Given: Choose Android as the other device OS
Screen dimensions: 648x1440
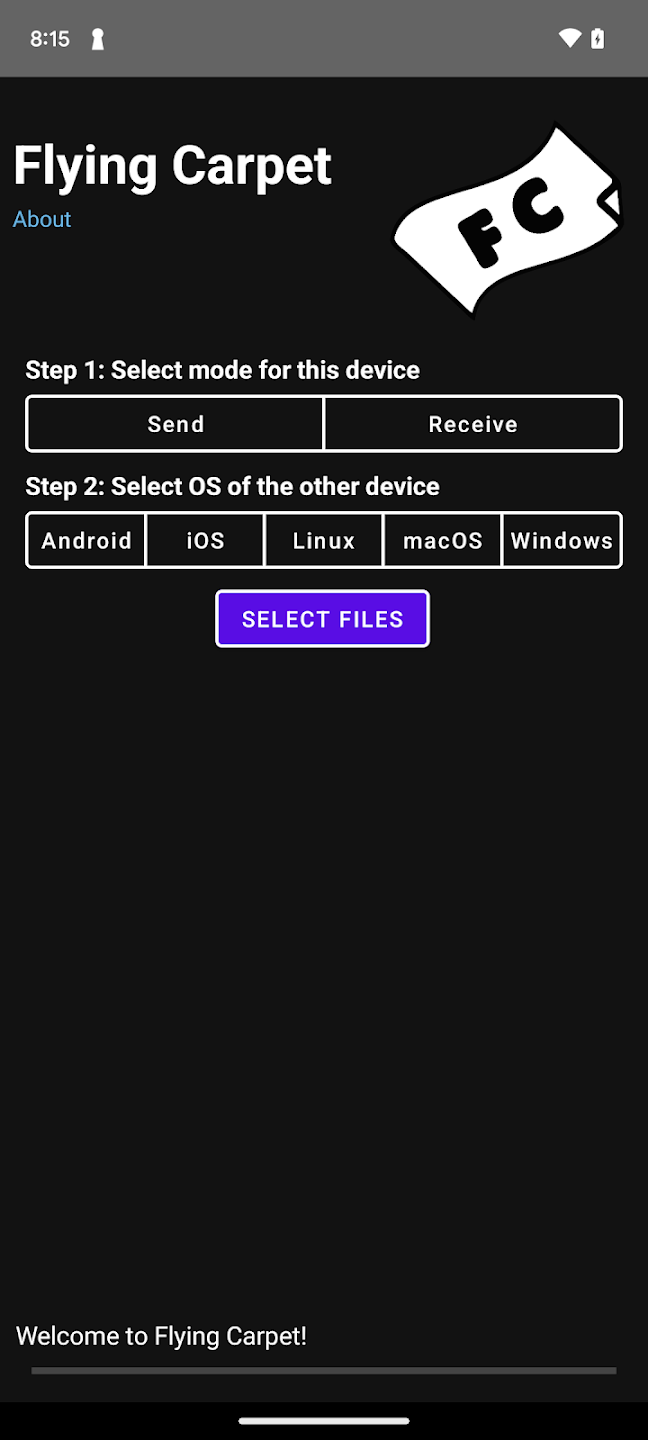Looking at the screenshot, I should [x=86, y=540].
